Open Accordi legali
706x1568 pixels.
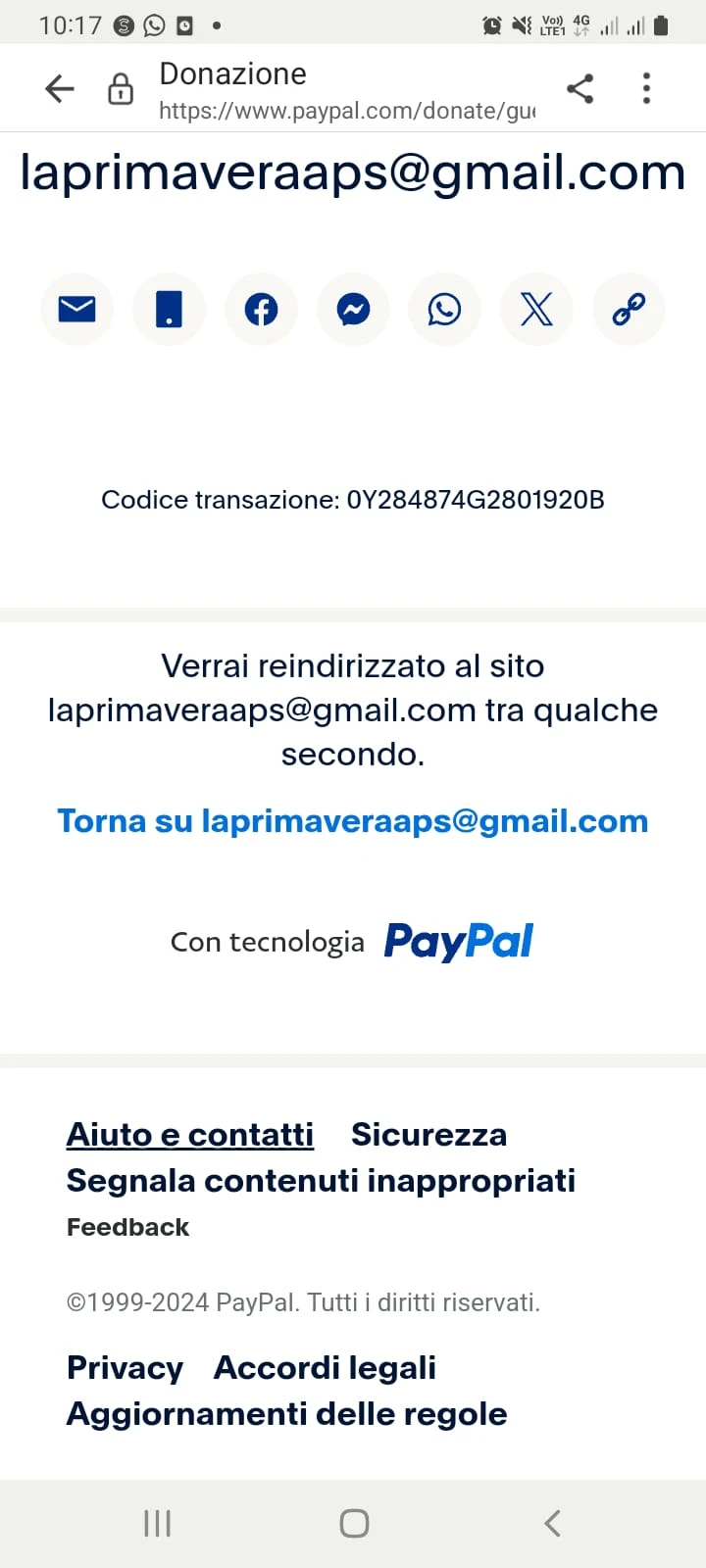click(x=325, y=1368)
